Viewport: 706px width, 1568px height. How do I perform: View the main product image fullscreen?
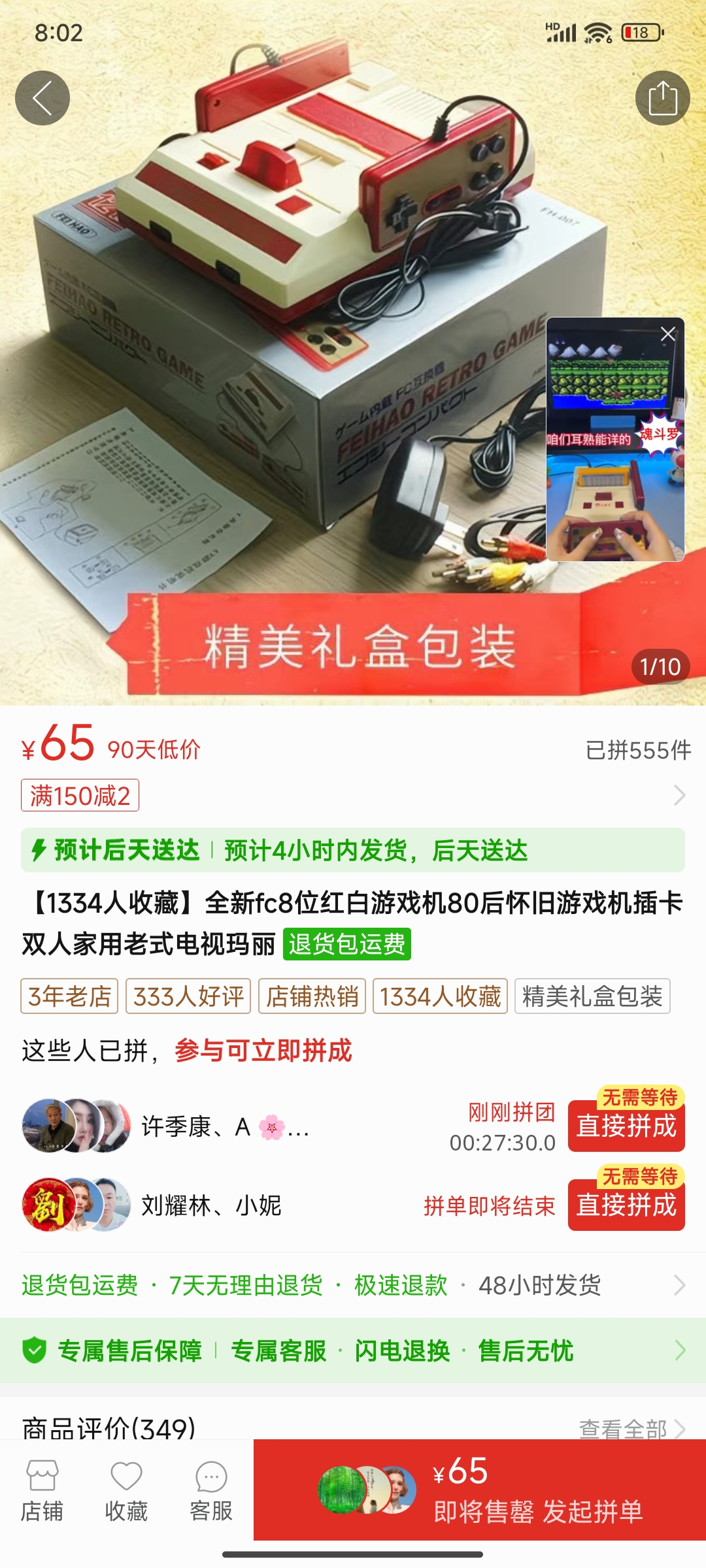275,327
